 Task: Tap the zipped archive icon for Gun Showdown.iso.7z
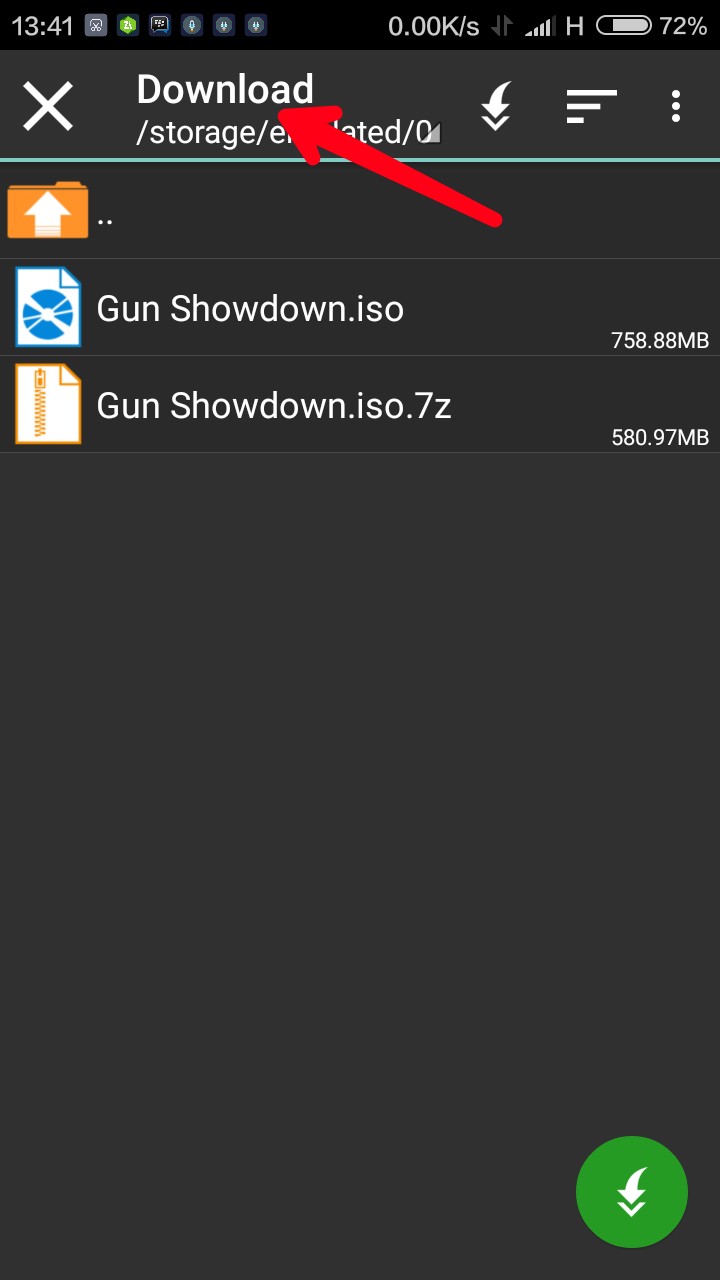(47, 404)
